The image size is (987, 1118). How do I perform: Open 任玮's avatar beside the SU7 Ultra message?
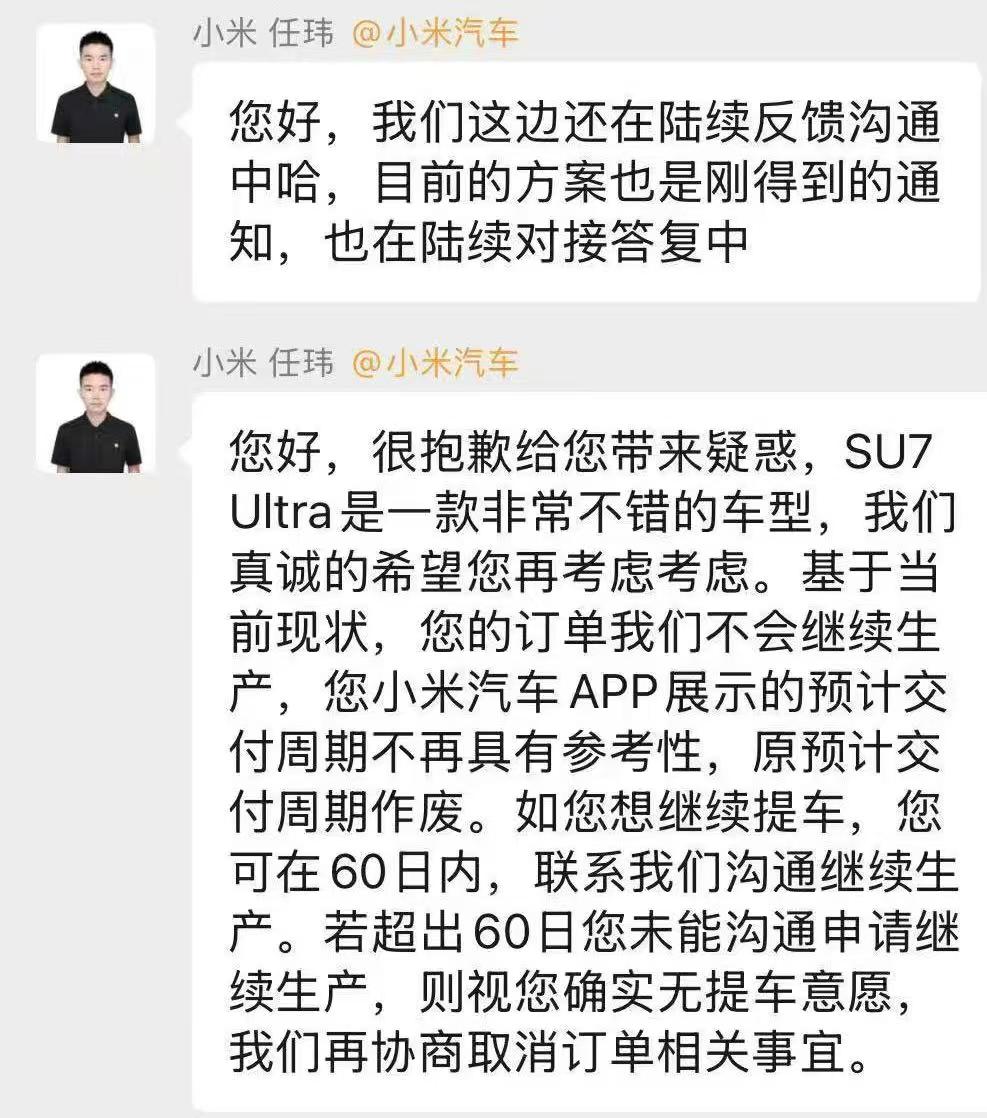point(96,413)
